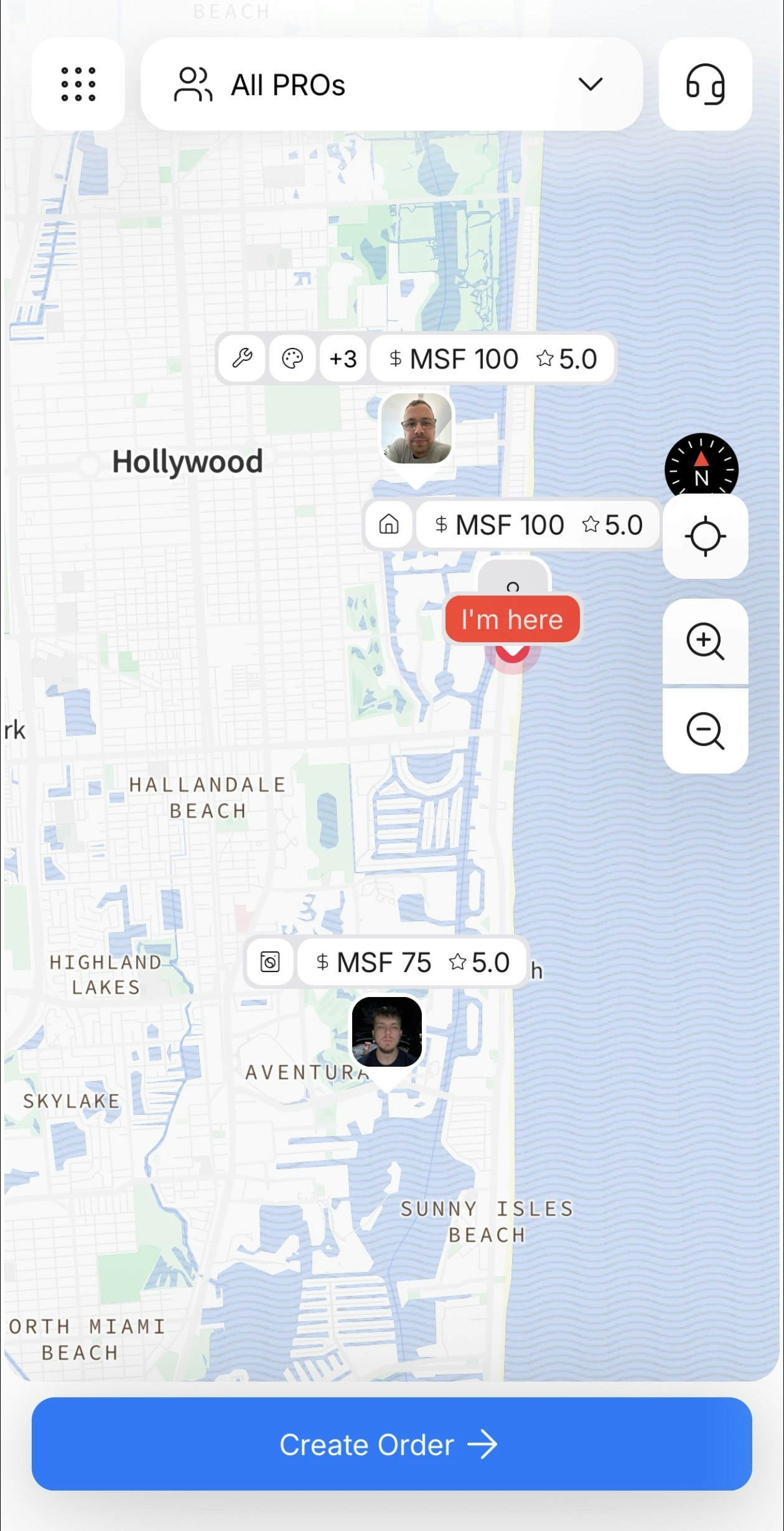Image resolution: width=784 pixels, height=1531 pixels.
Task: Select the MSF 75 rate chip
Action: (x=413, y=963)
